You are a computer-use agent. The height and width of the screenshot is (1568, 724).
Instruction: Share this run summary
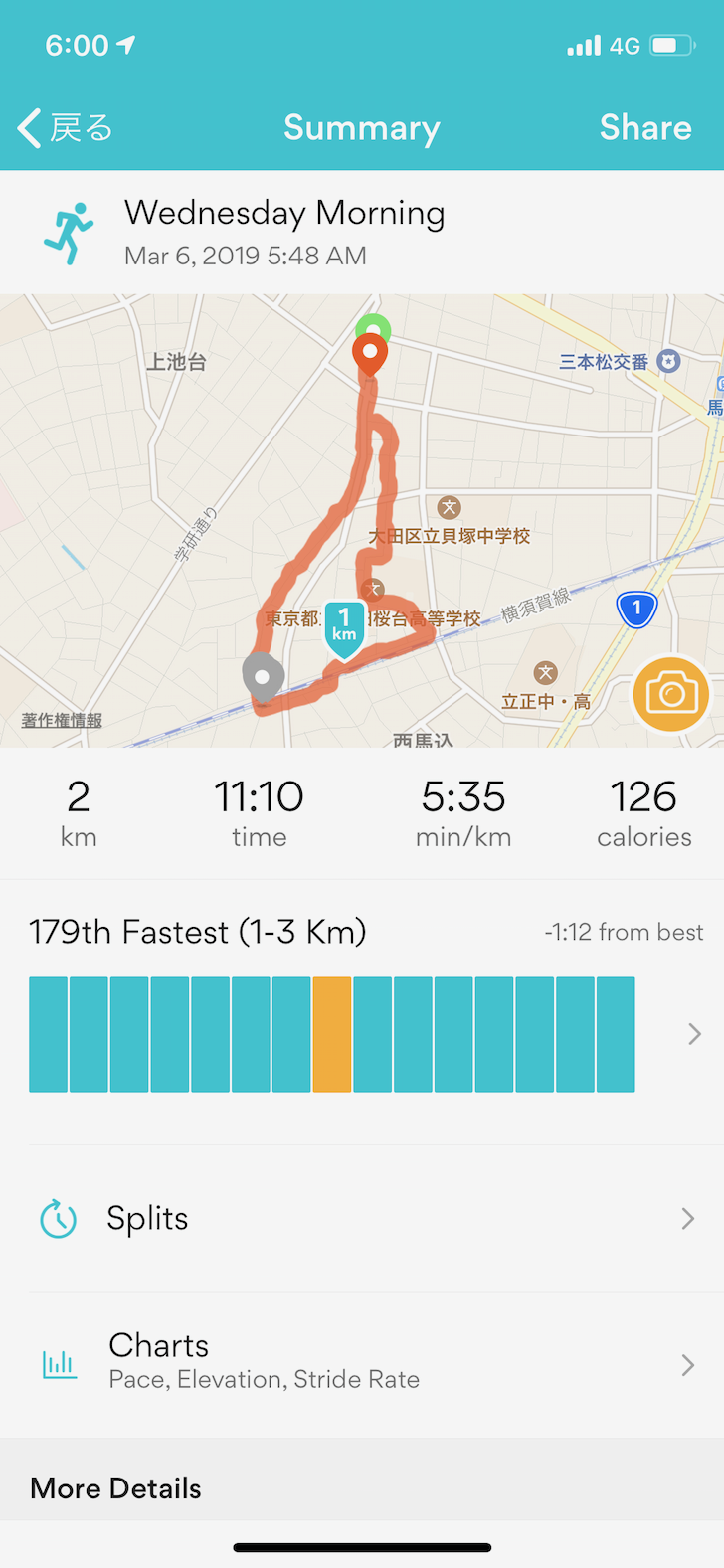pos(645,128)
